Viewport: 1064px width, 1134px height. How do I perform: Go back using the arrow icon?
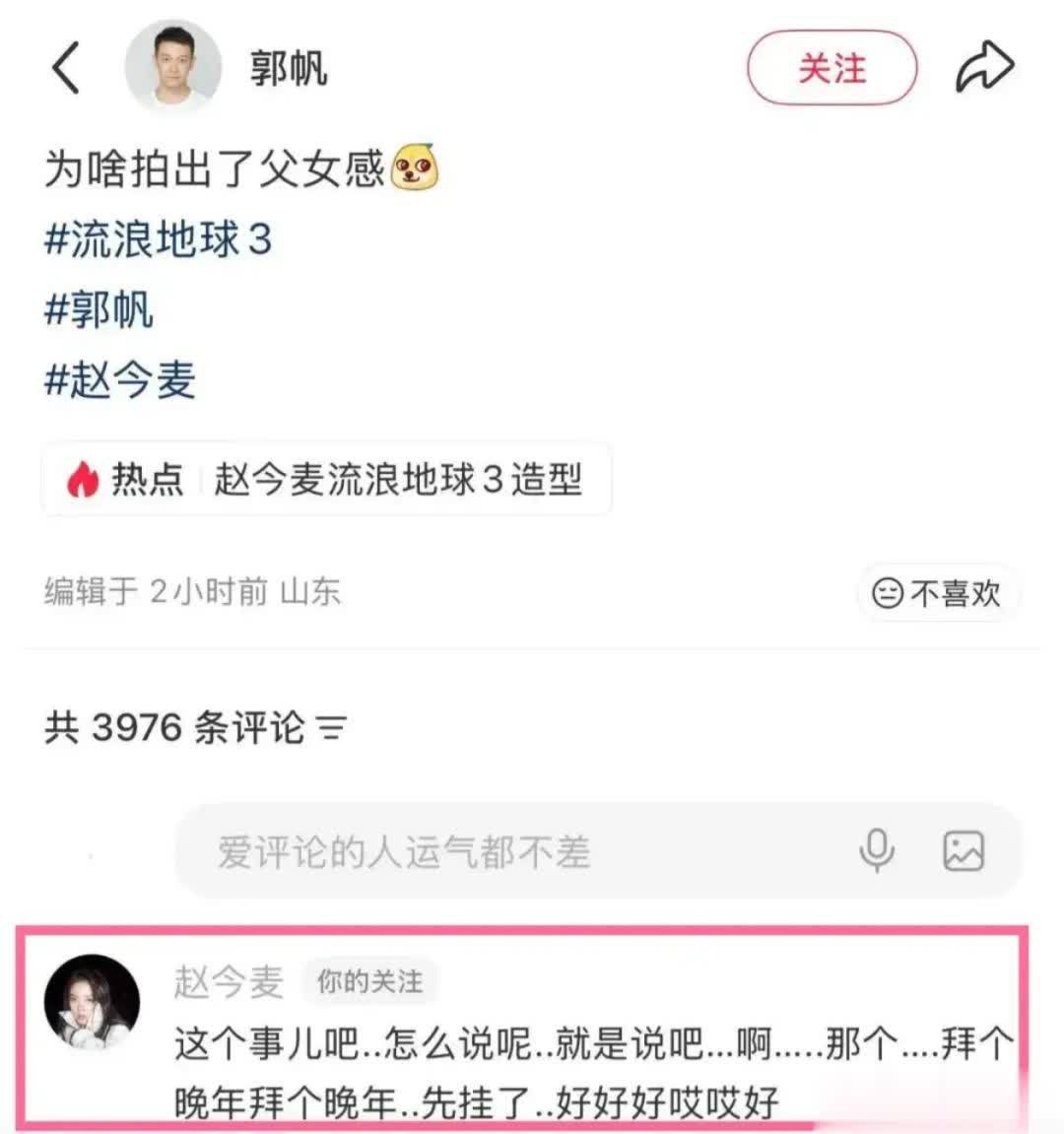(x=66, y=68)
